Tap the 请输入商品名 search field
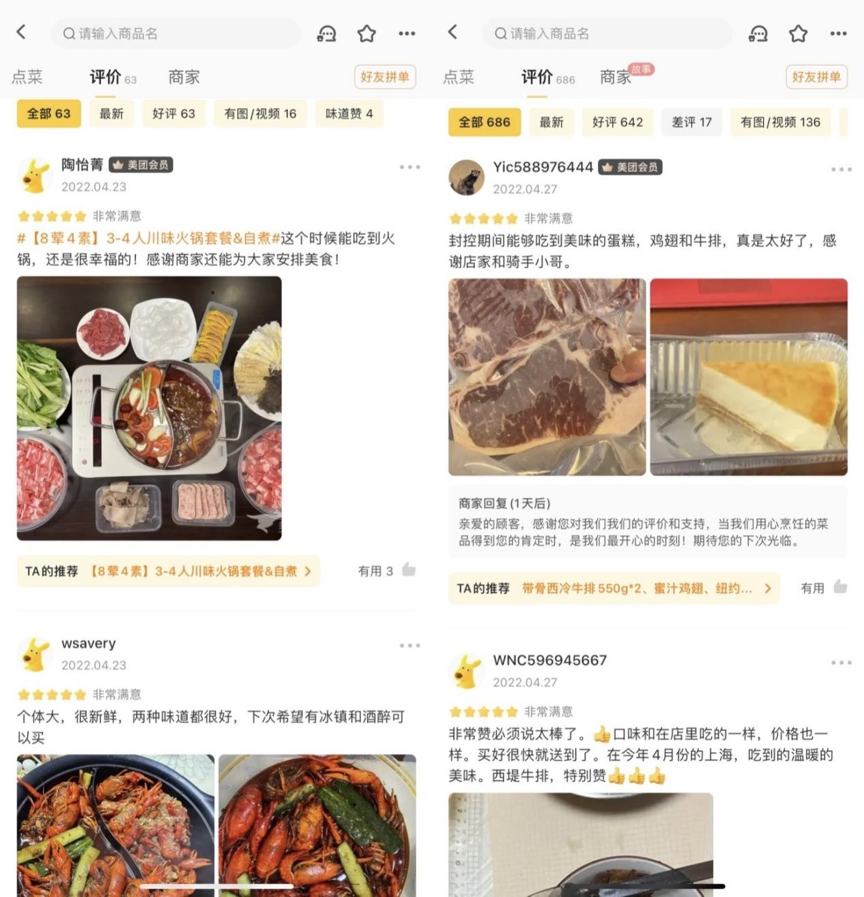The height and width of the screenshot is (897, 864). [140, 33]
